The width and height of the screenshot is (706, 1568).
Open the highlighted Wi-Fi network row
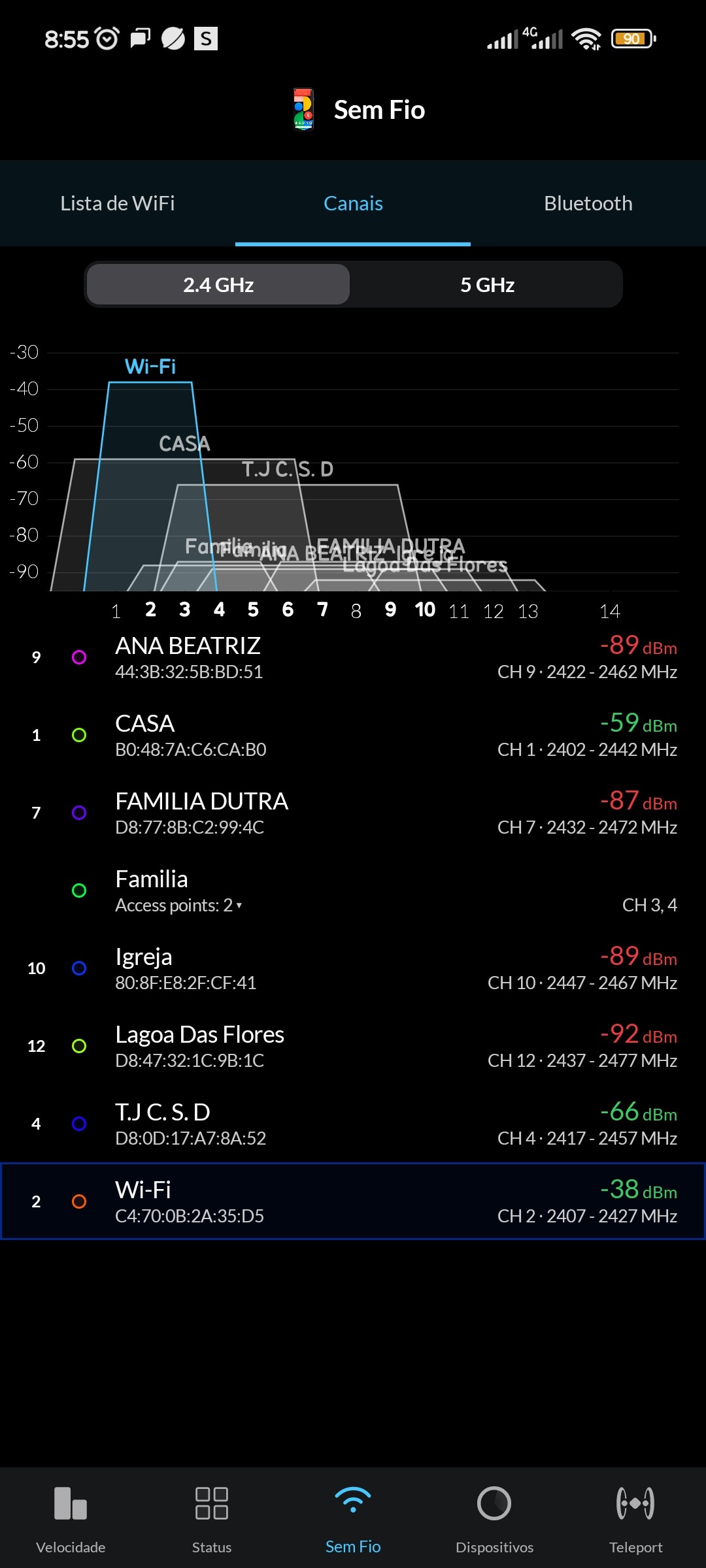353,1201
